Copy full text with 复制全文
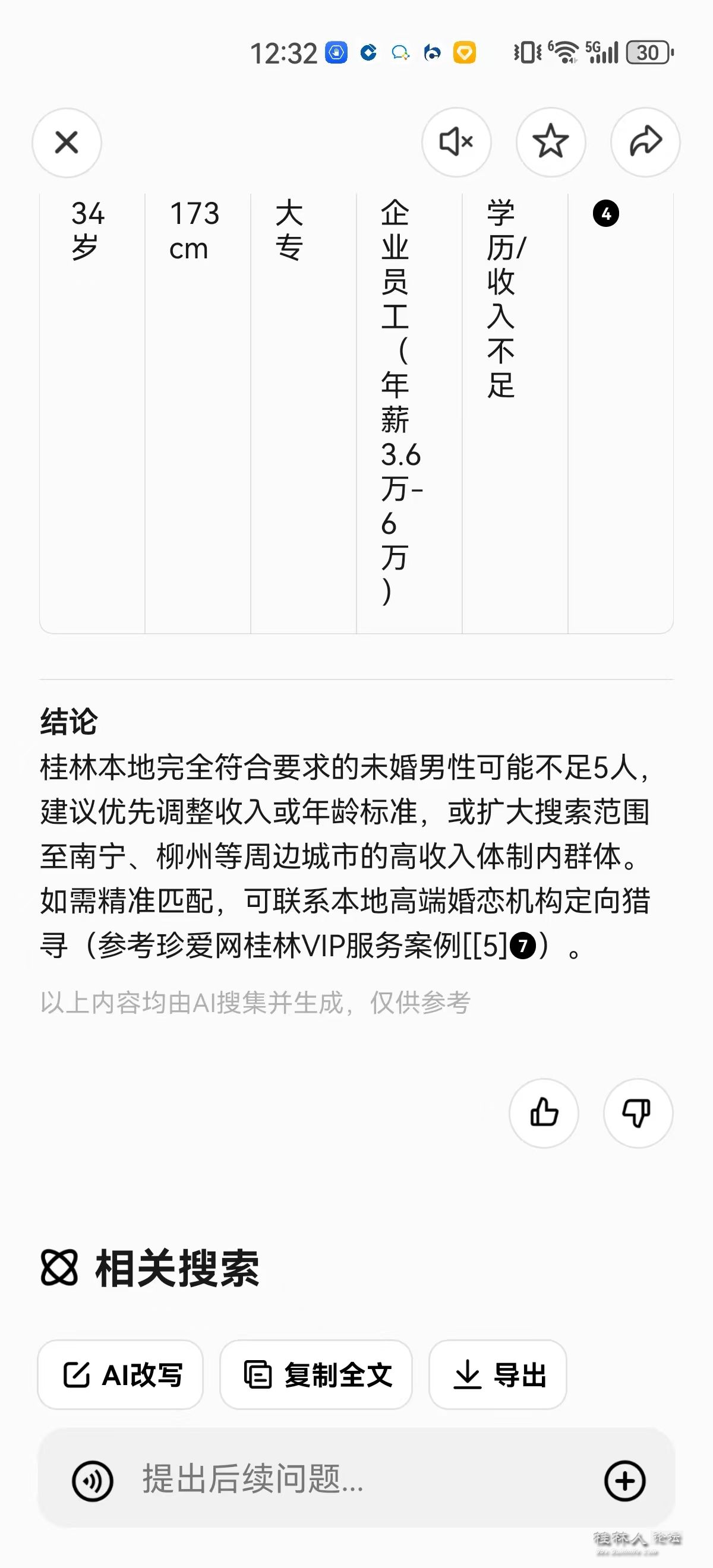The width and height of the screenshot is (713, 1568). click(316, 1374)
